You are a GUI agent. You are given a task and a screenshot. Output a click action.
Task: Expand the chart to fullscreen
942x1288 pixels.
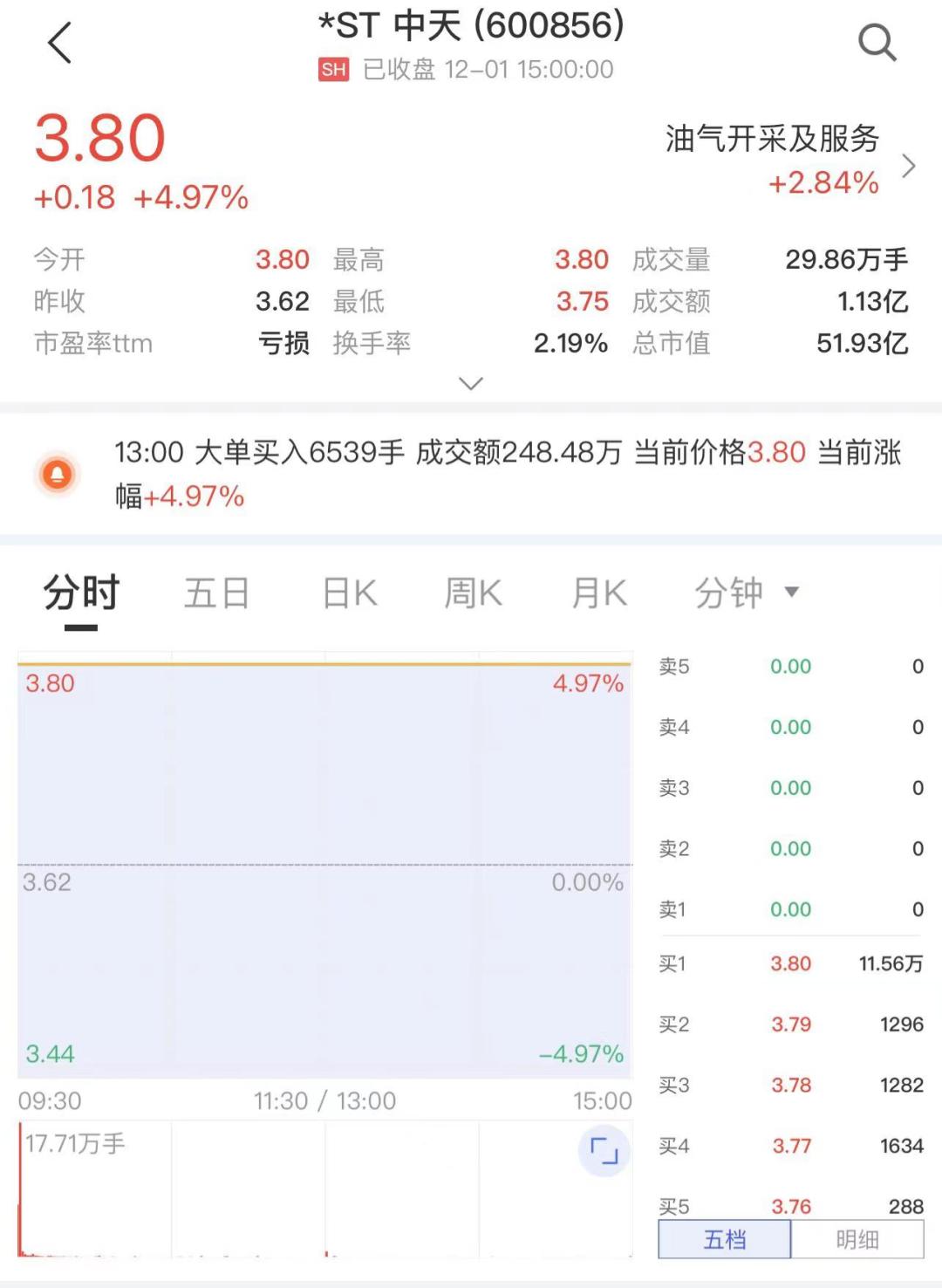point(604,1150)
